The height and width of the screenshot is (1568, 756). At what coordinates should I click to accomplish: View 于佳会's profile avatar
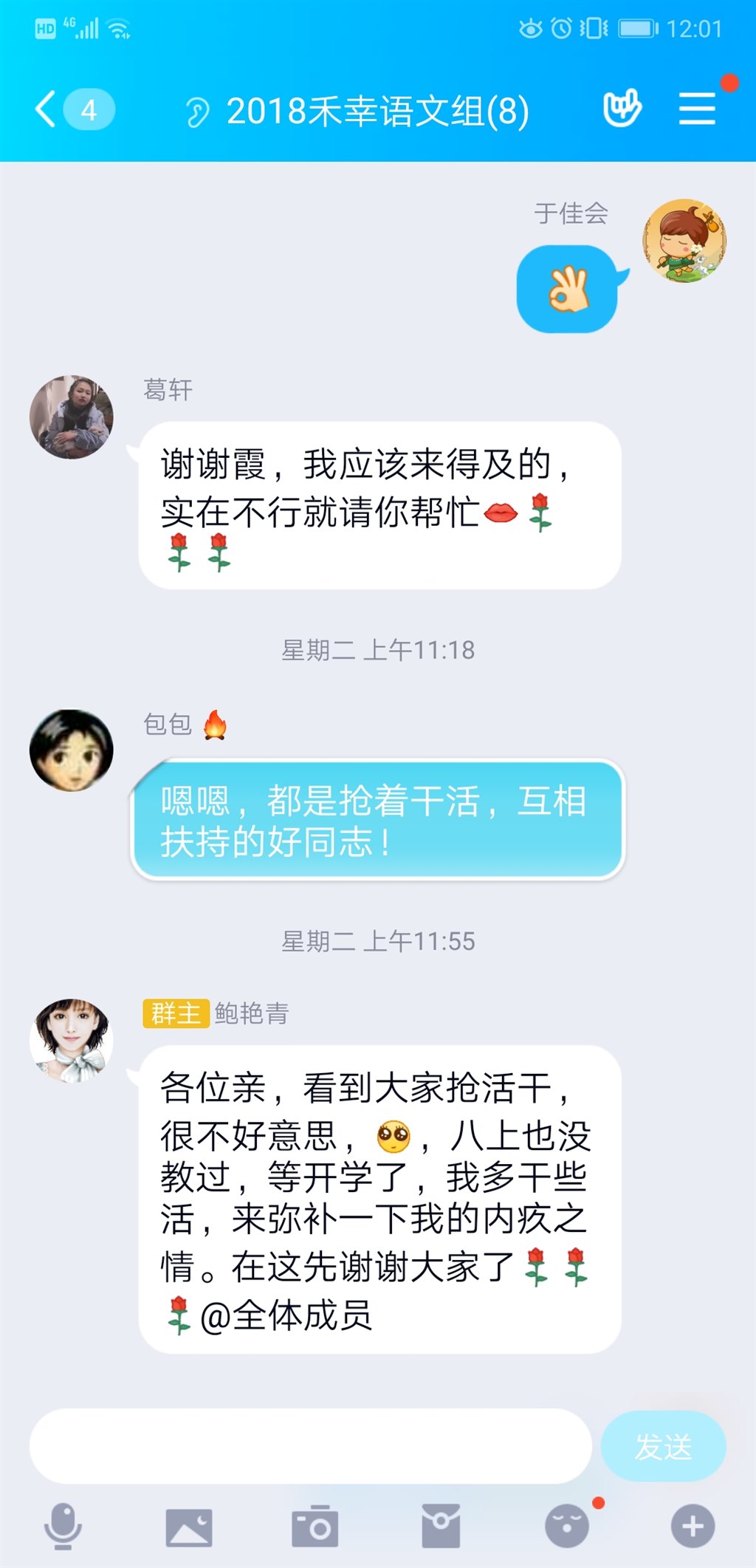684,241
